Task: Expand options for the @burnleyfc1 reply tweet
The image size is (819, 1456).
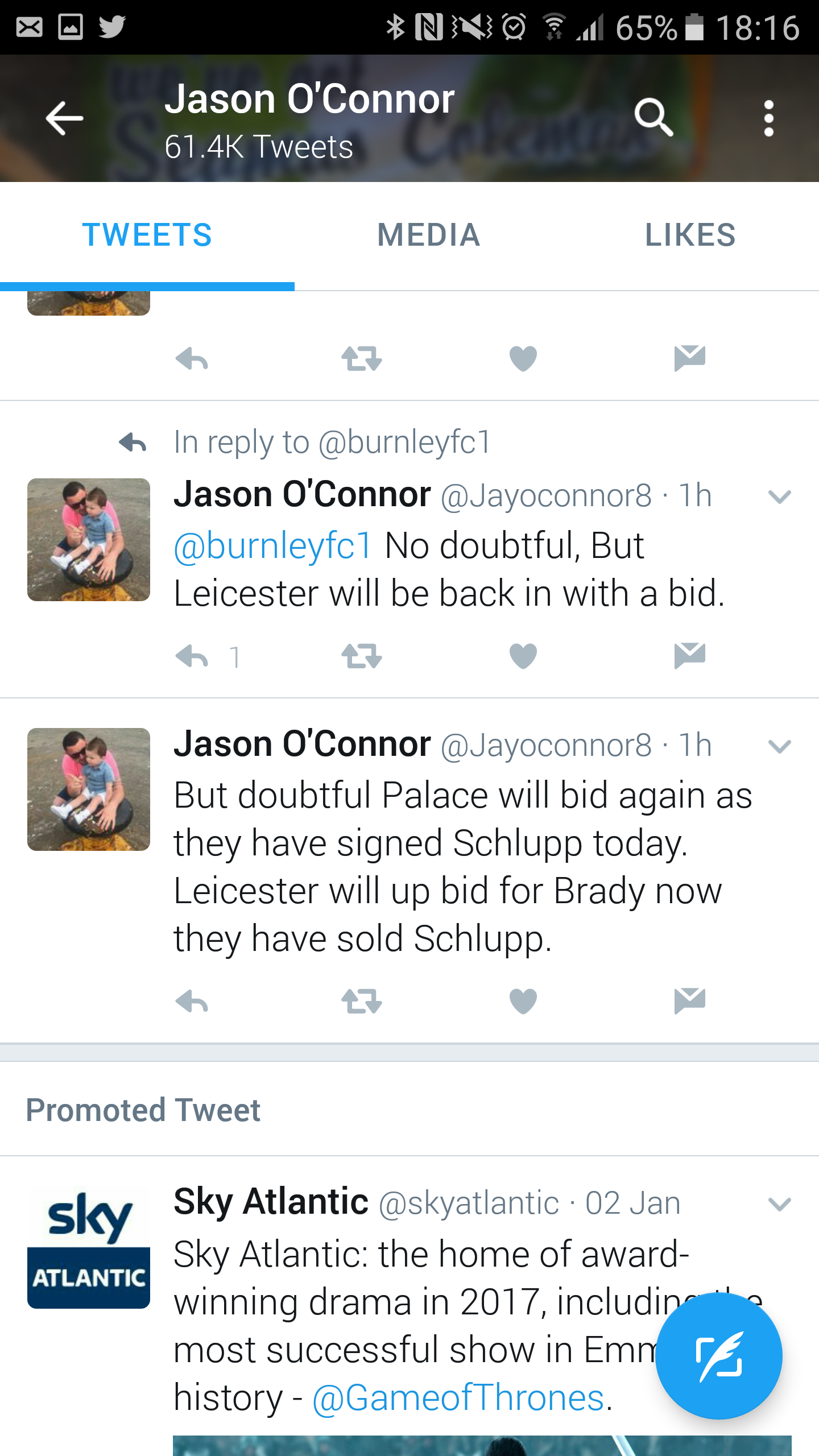Action: click(x=779, y=497)
